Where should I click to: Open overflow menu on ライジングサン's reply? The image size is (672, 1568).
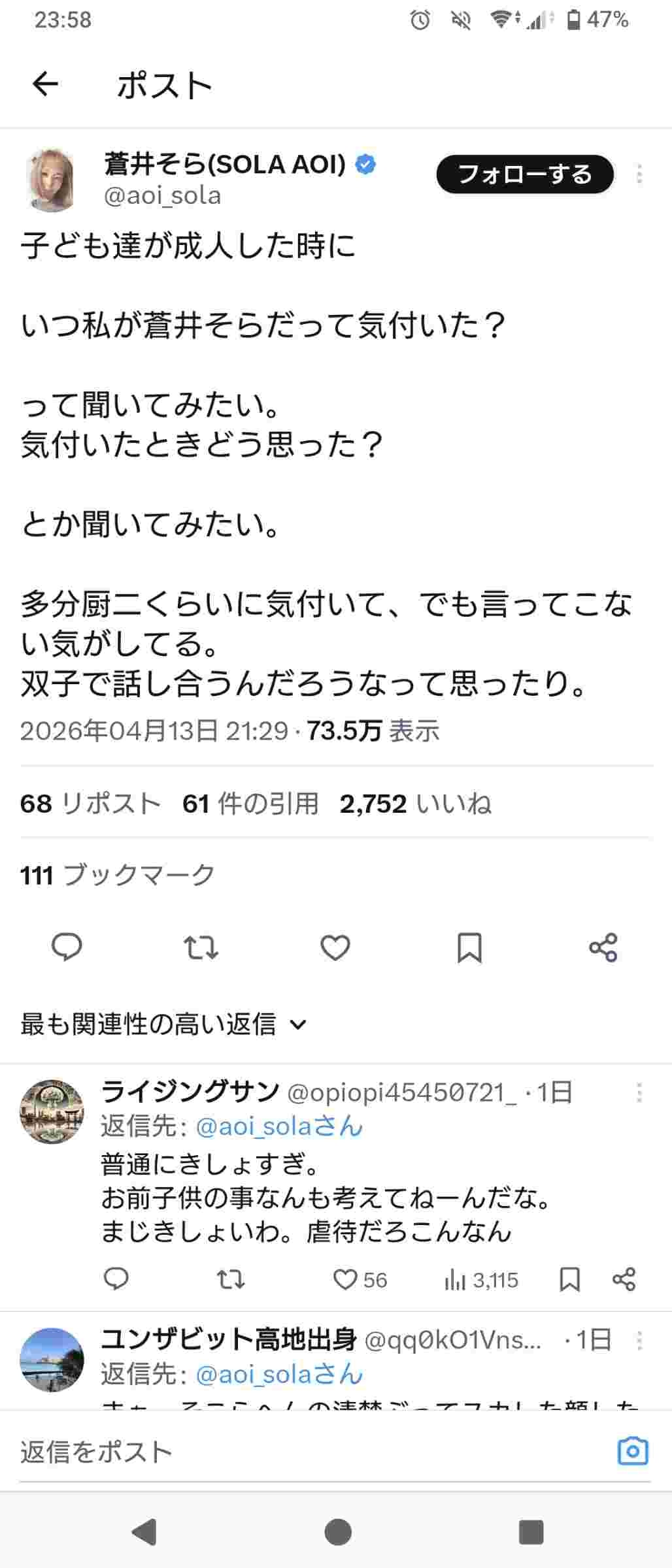(x=639, y=1092)
